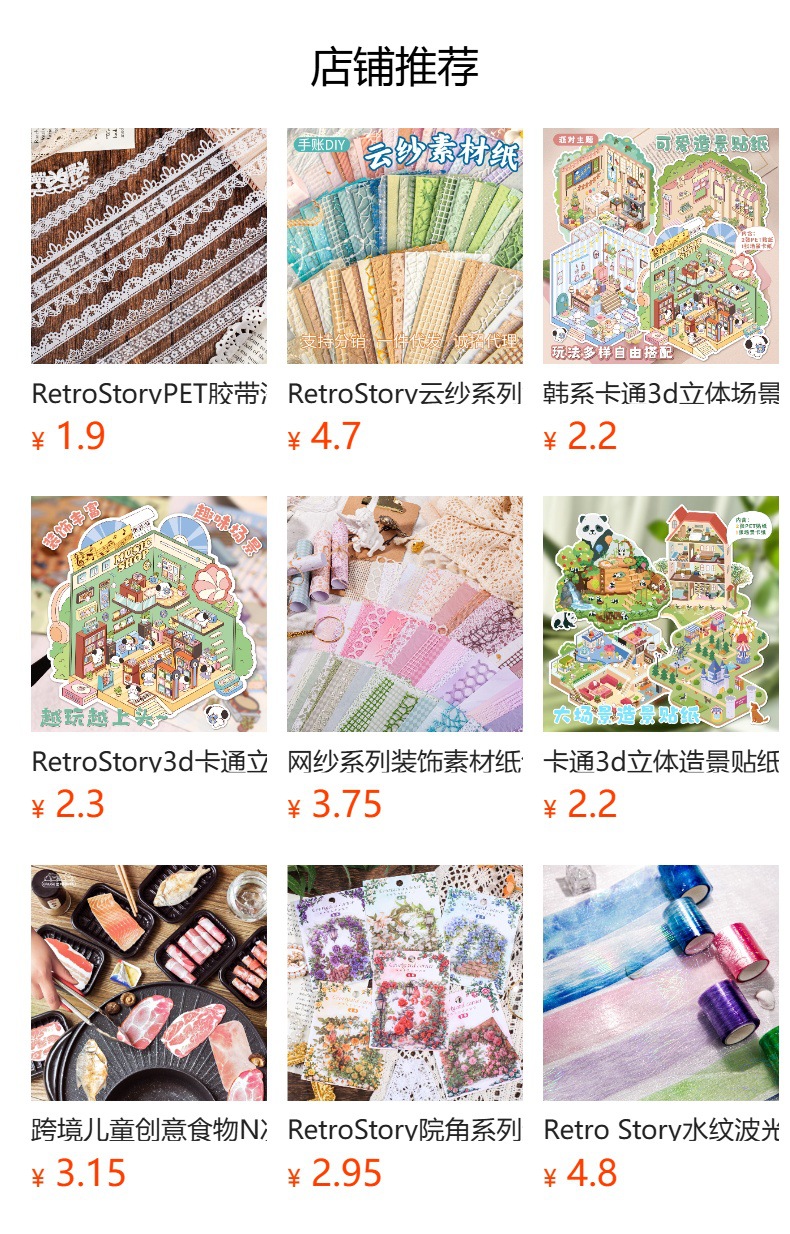Open the 网纱系列装饰素材纸 product card
Screen dimensions: 790x1234
click(404, 614)
